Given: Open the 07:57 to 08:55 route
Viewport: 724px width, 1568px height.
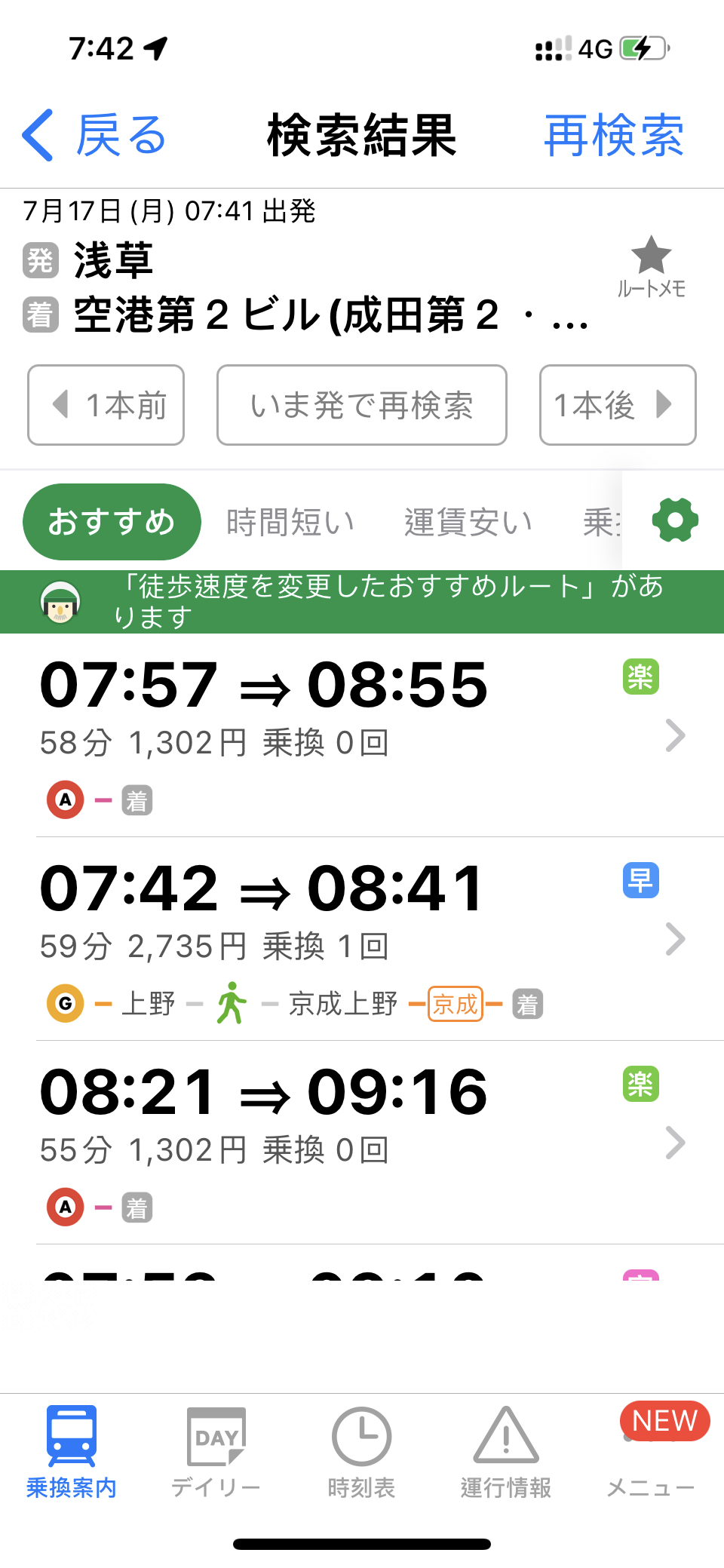Looking at the screenshot, I should coord(362,735).
